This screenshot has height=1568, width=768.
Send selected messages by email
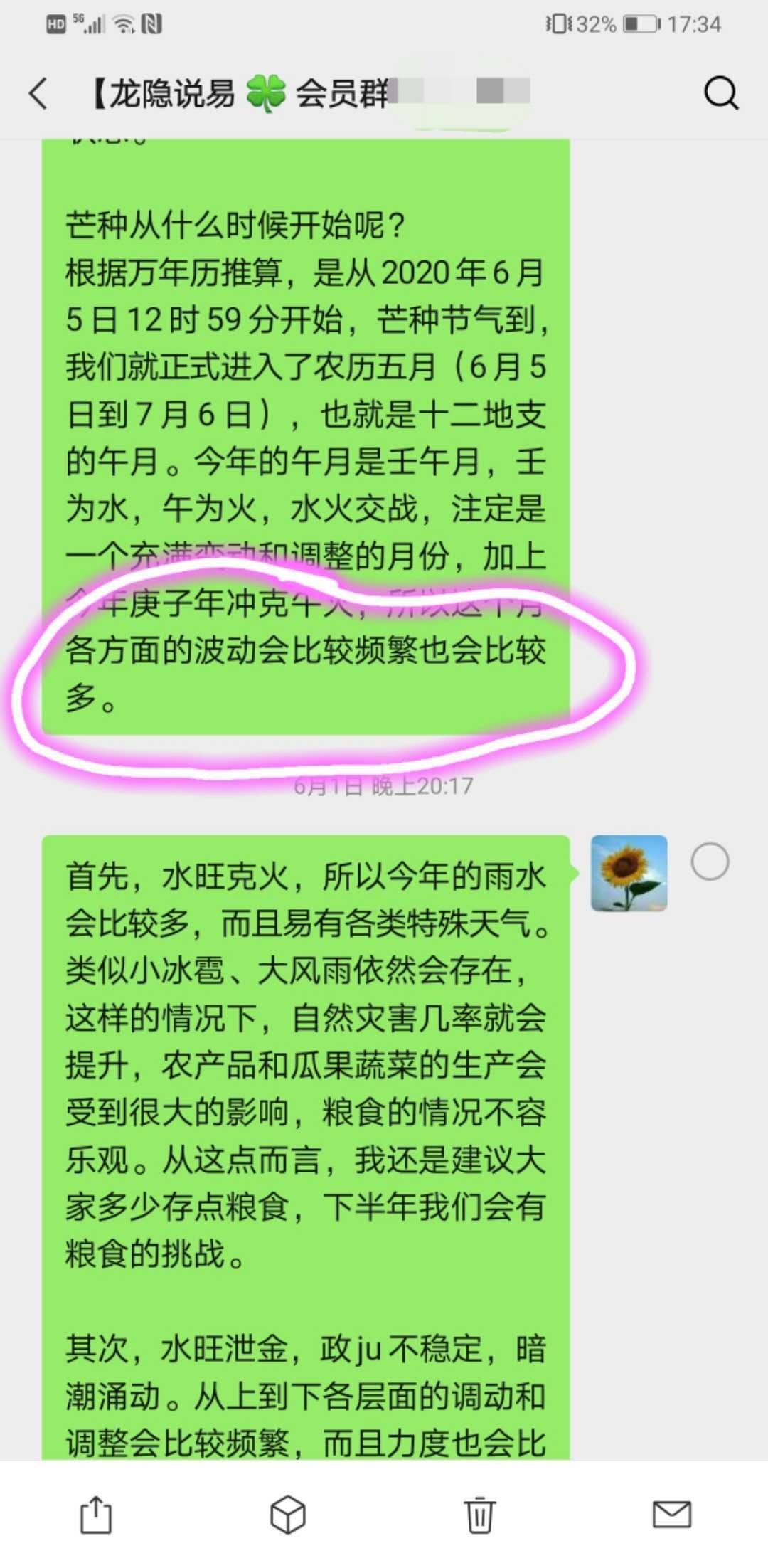[x=671, y=1514]
